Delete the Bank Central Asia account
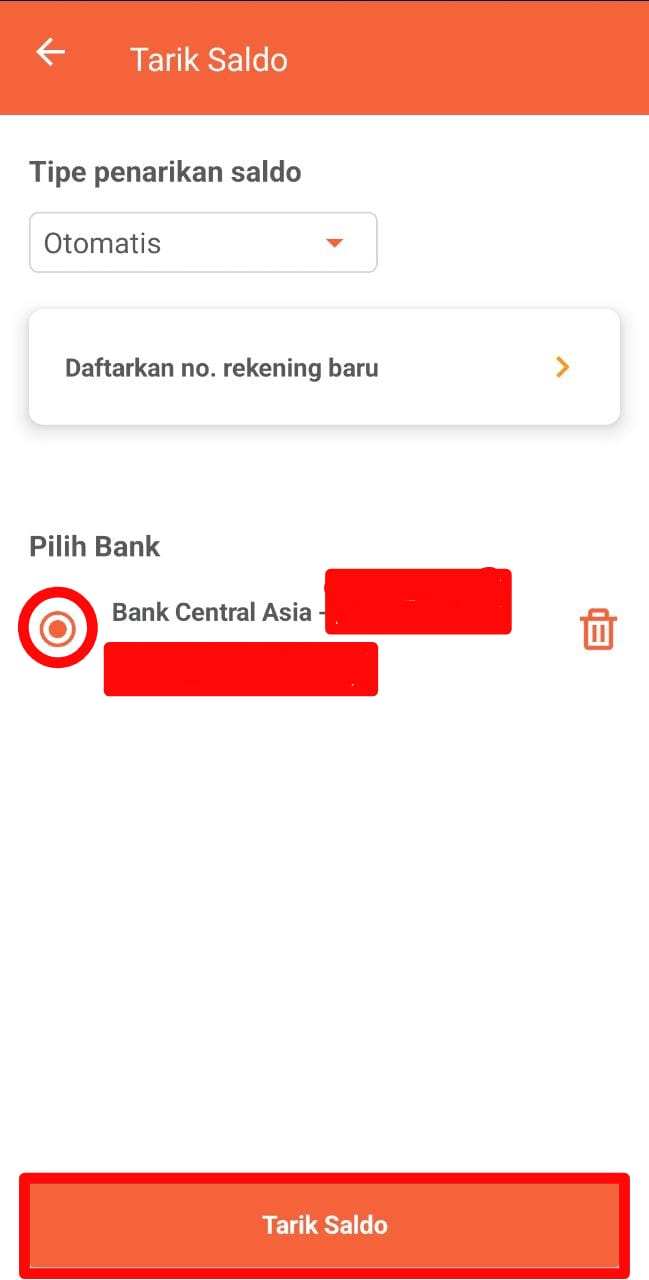This screenshot has width=649, height=1280. point(598,630)
